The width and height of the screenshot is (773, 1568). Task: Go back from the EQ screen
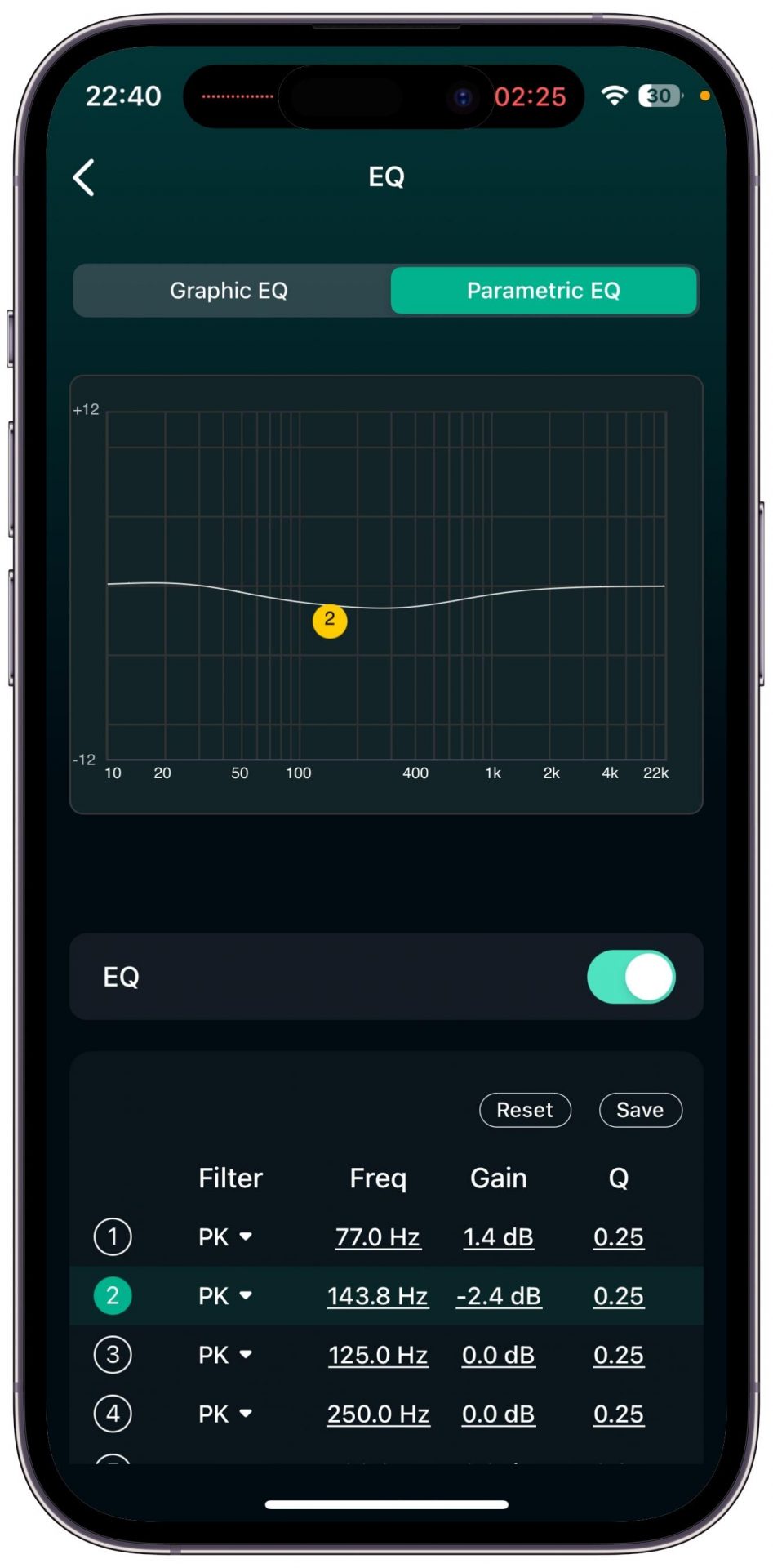click(84, 177)
